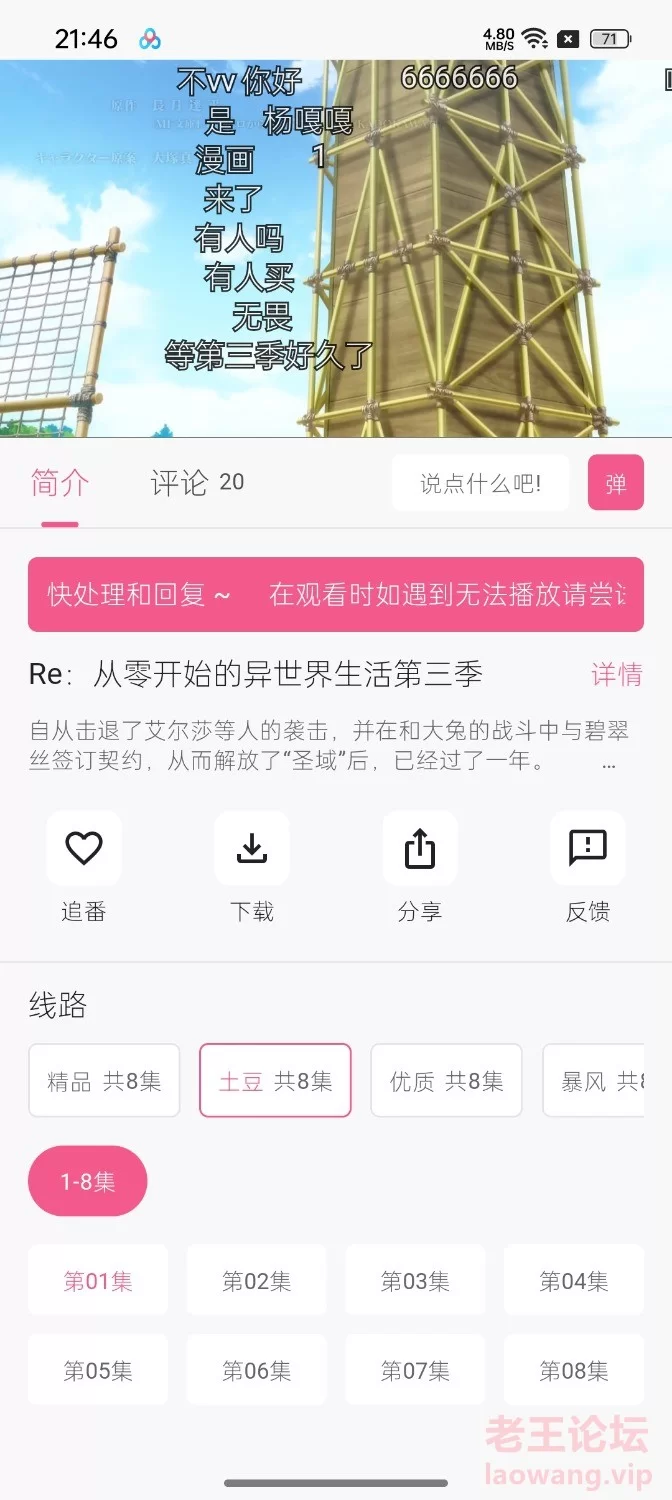
Task: Open 详情 for the anime
Action: pos(617,675)
